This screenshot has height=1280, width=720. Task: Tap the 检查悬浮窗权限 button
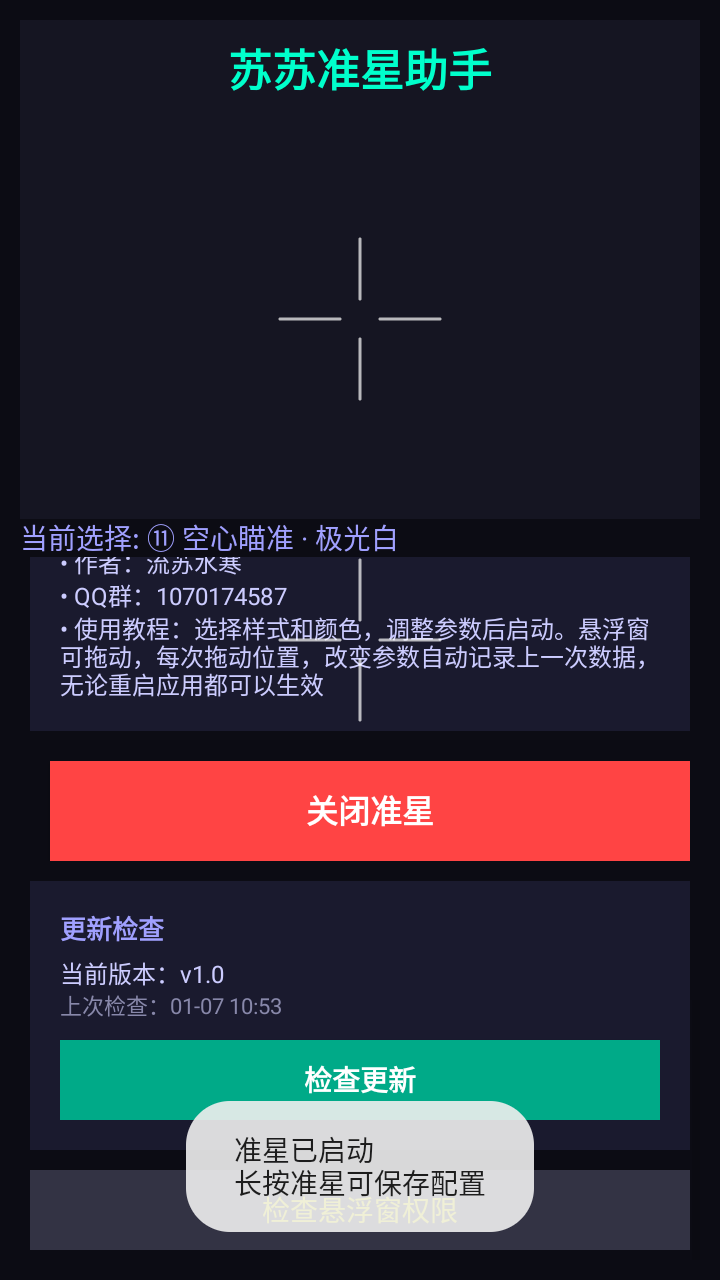tap(360, 1210)
